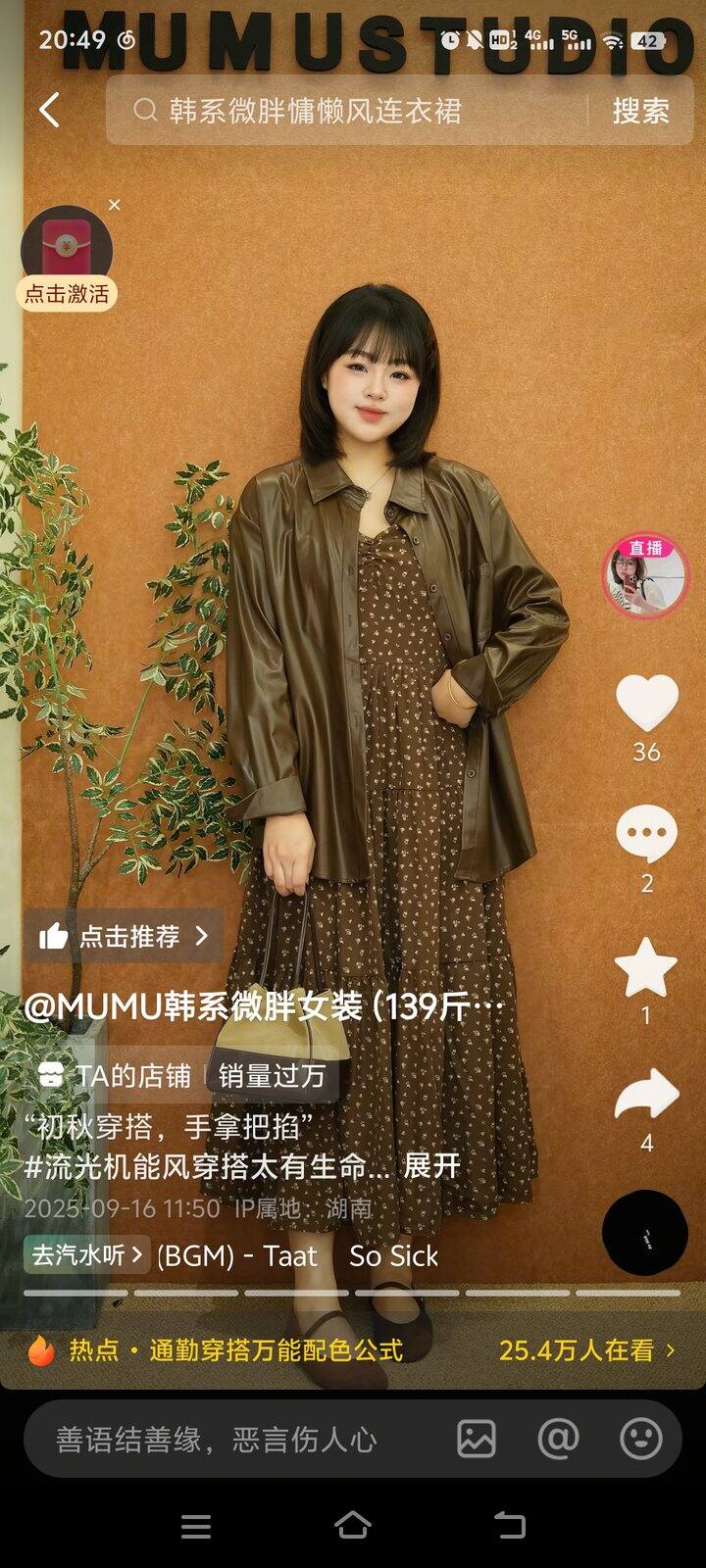
Task: Share this video via the arrow
Action: [646, 1096]
